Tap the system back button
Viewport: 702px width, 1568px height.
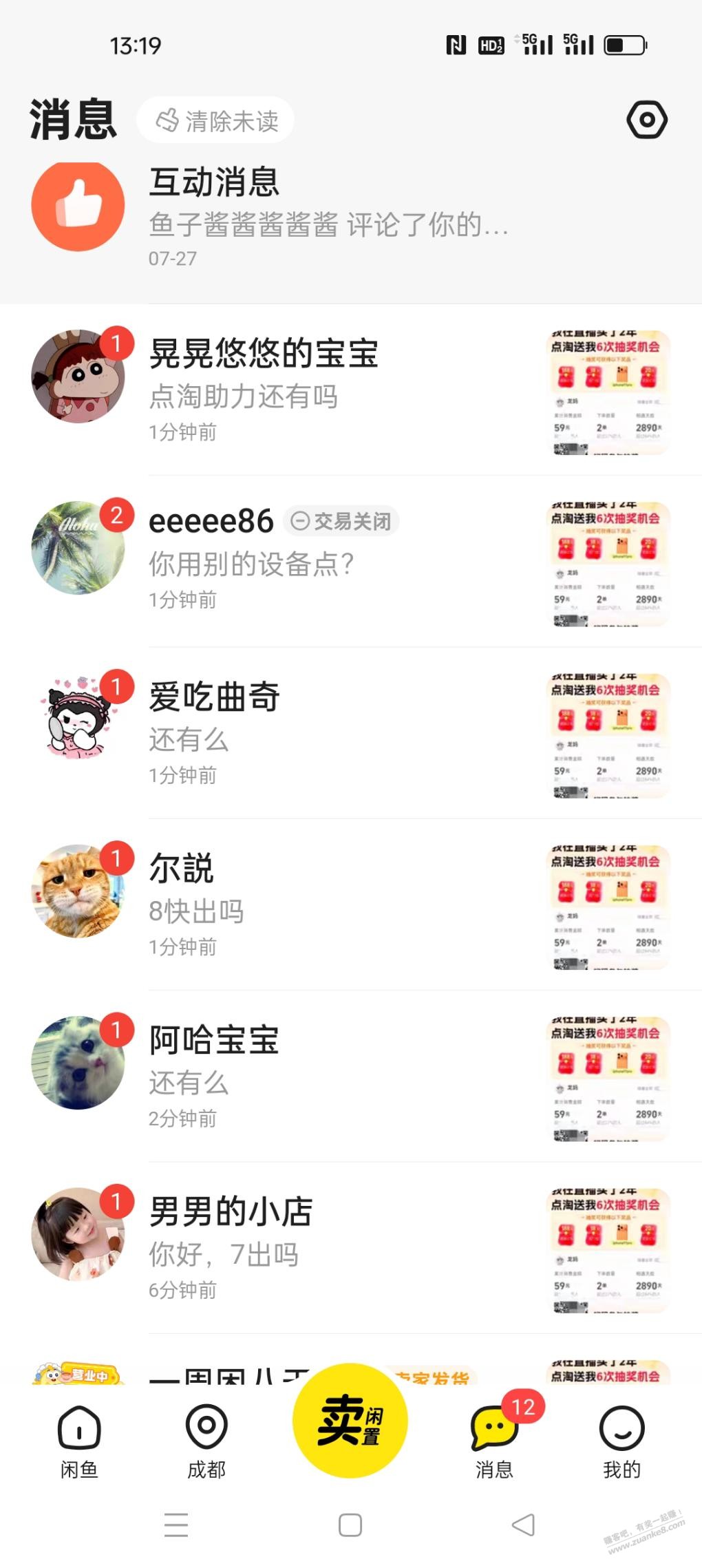tap(524, 1525)
